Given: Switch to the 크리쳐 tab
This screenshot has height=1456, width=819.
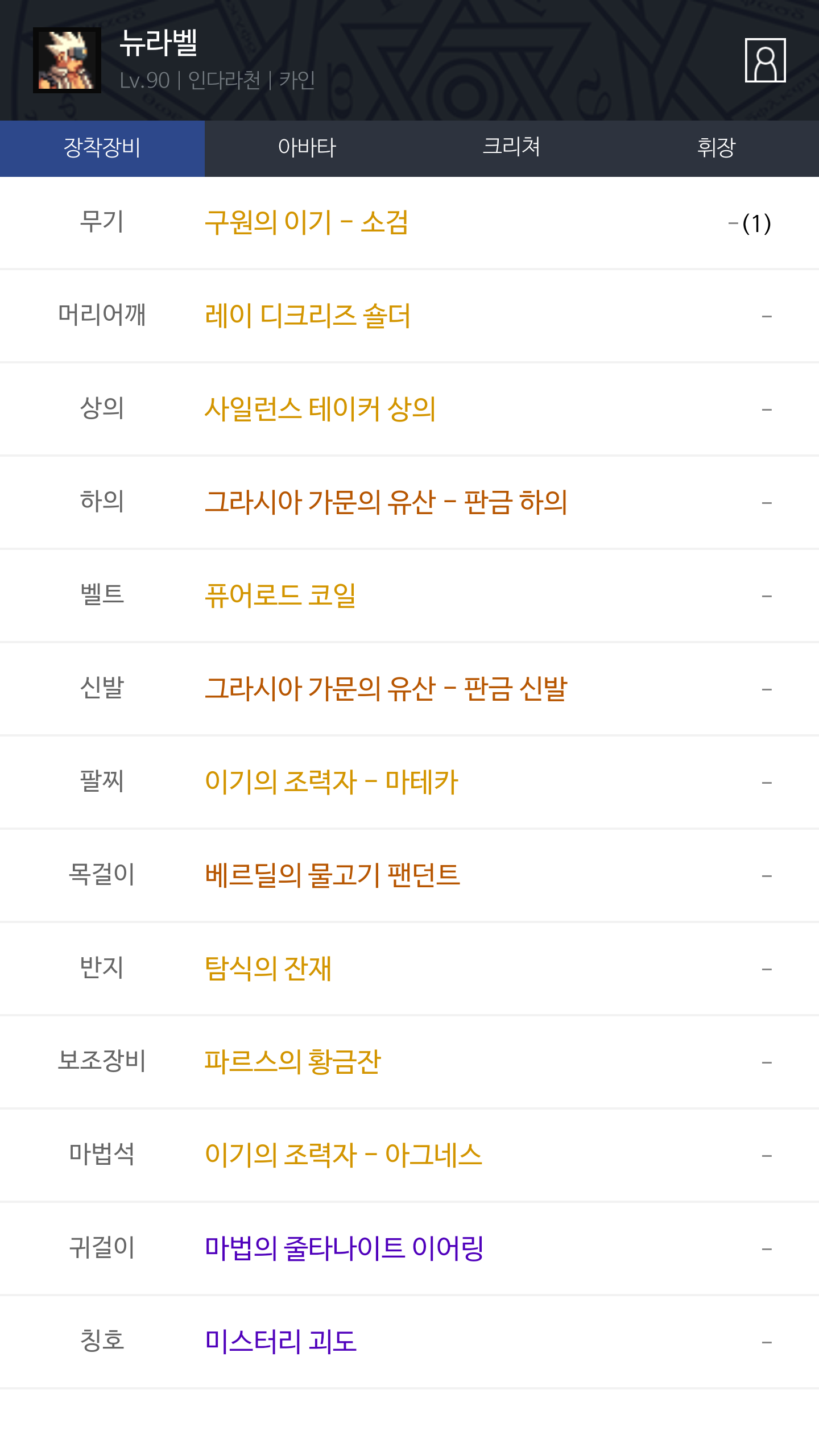Looking at the screenshot, I should [512, 148].
